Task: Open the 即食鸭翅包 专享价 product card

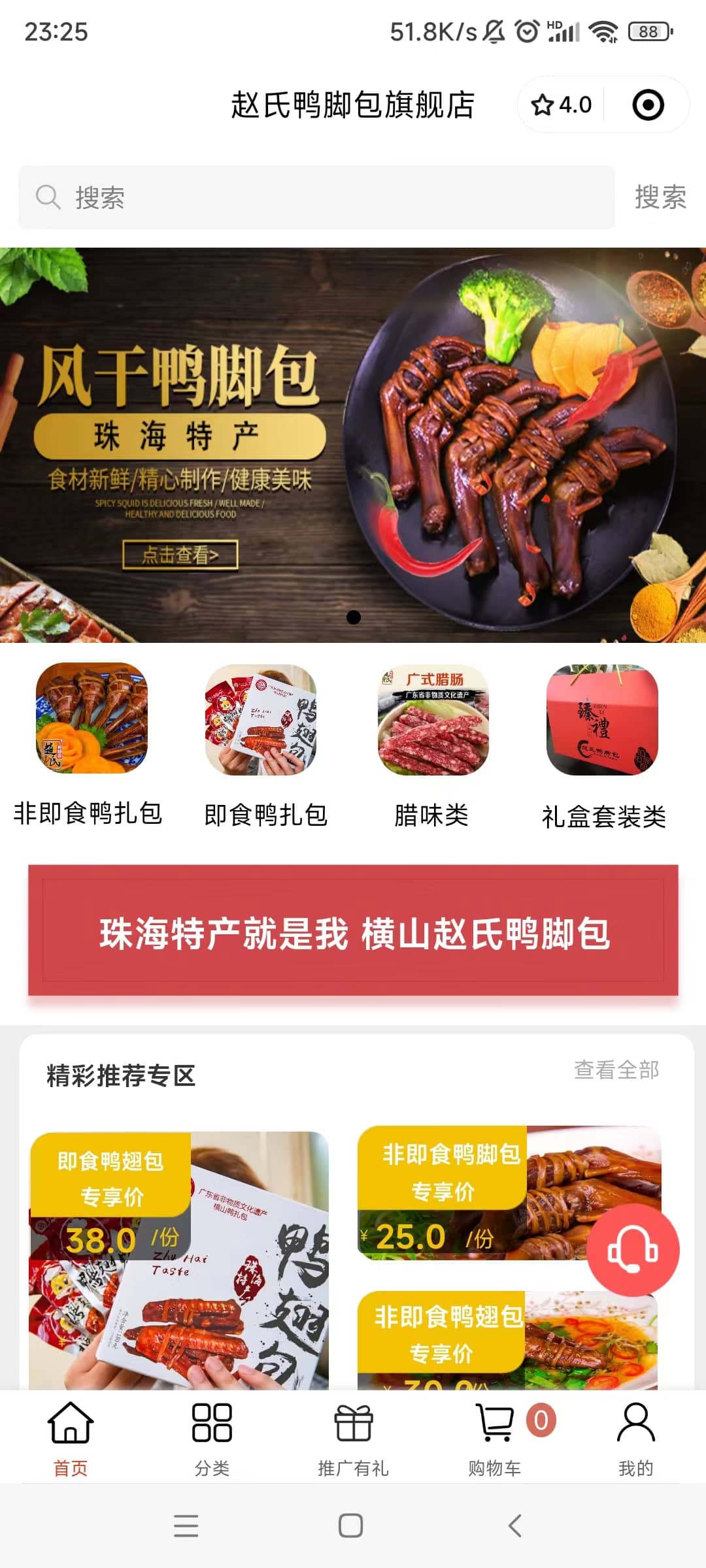Action: coord(178,1261)
